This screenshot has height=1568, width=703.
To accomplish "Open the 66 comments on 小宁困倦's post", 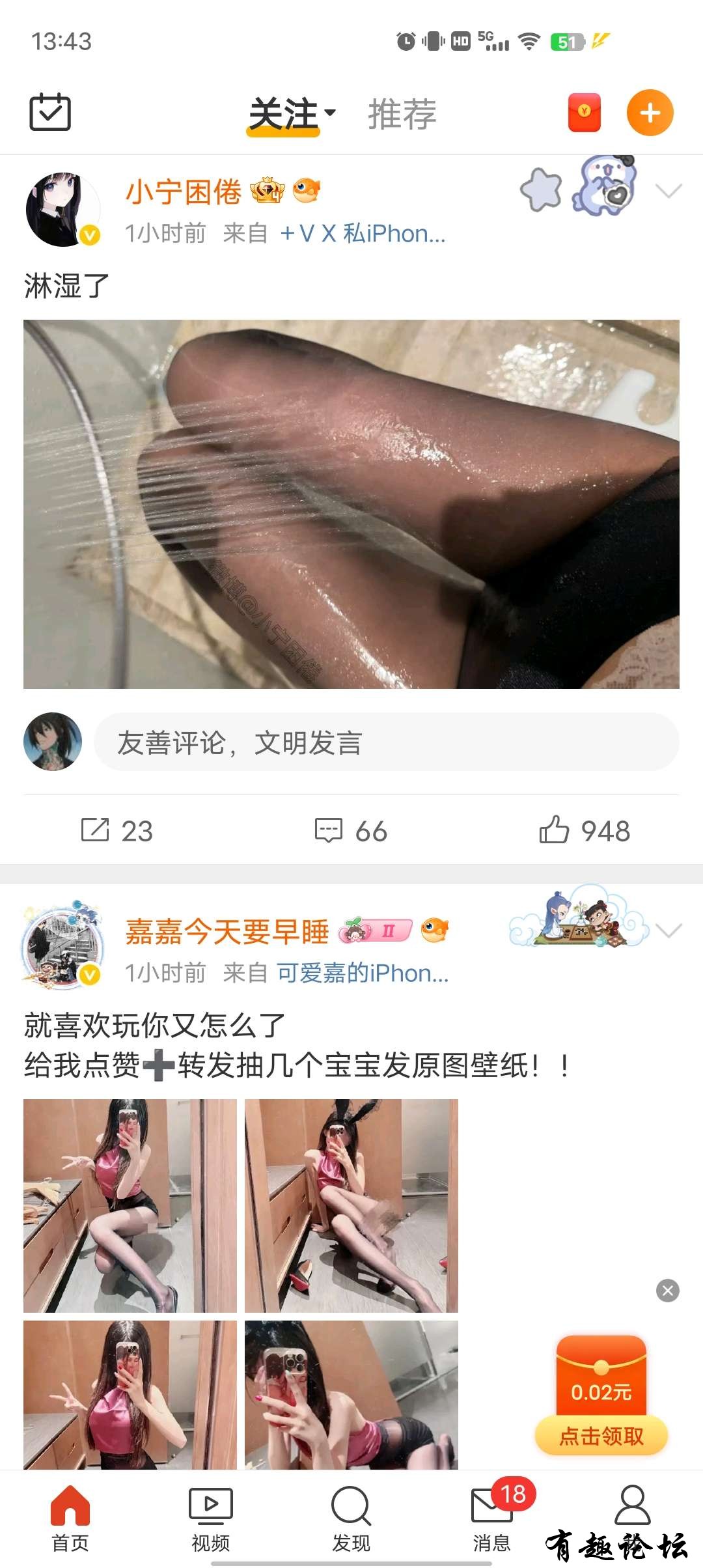I will click(351, 831).
